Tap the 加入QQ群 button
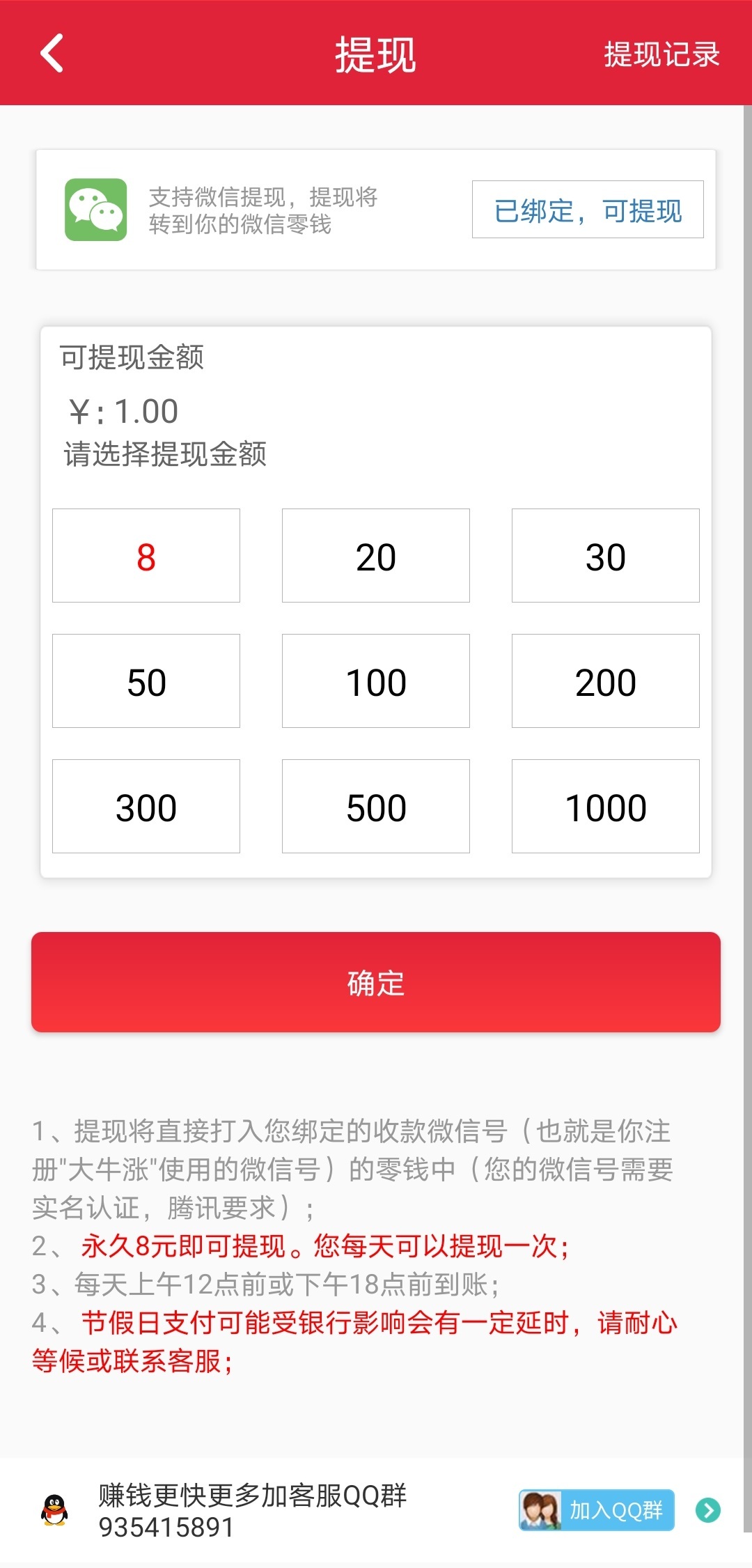This screenshot has height=1568, width=752. [597, 1510]
